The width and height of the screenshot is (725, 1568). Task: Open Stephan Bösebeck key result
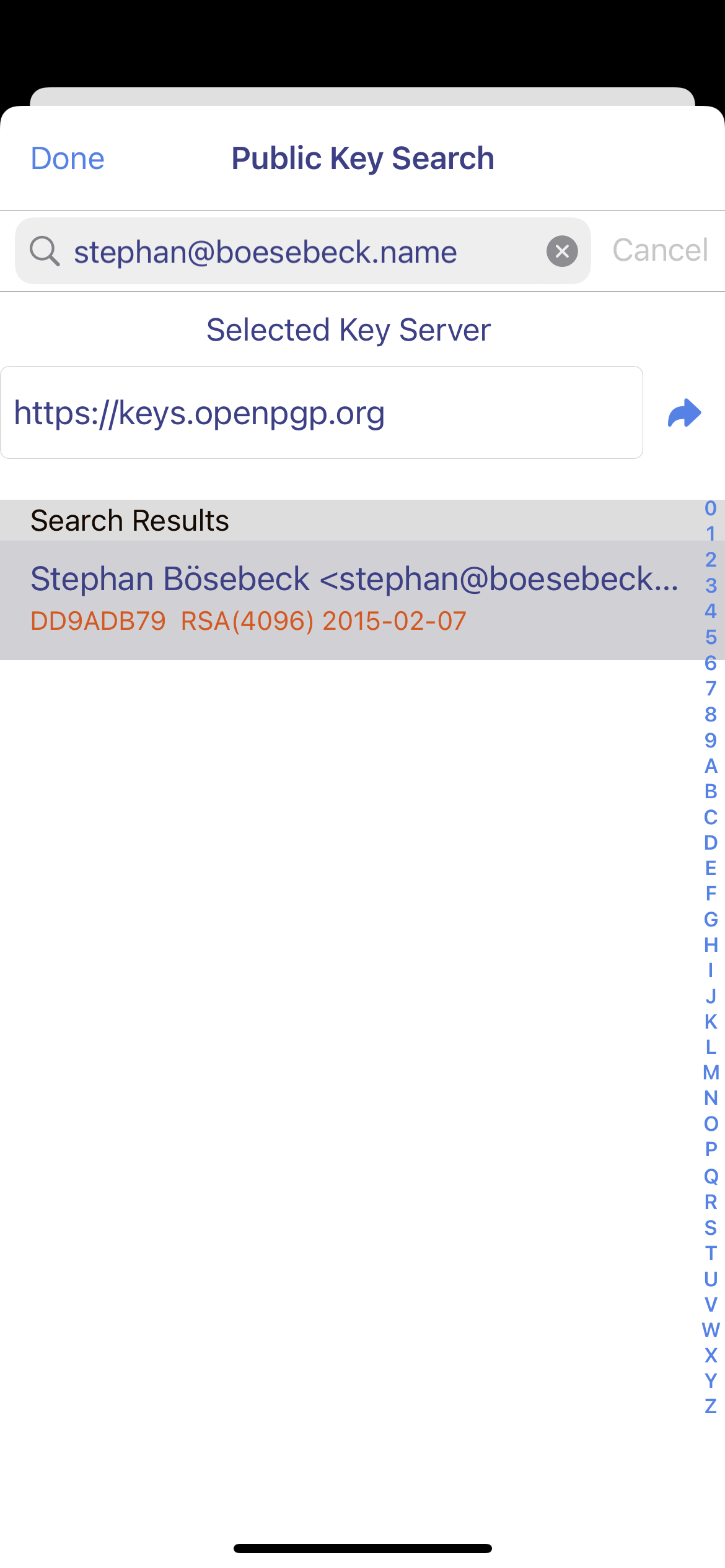(347, 598)
